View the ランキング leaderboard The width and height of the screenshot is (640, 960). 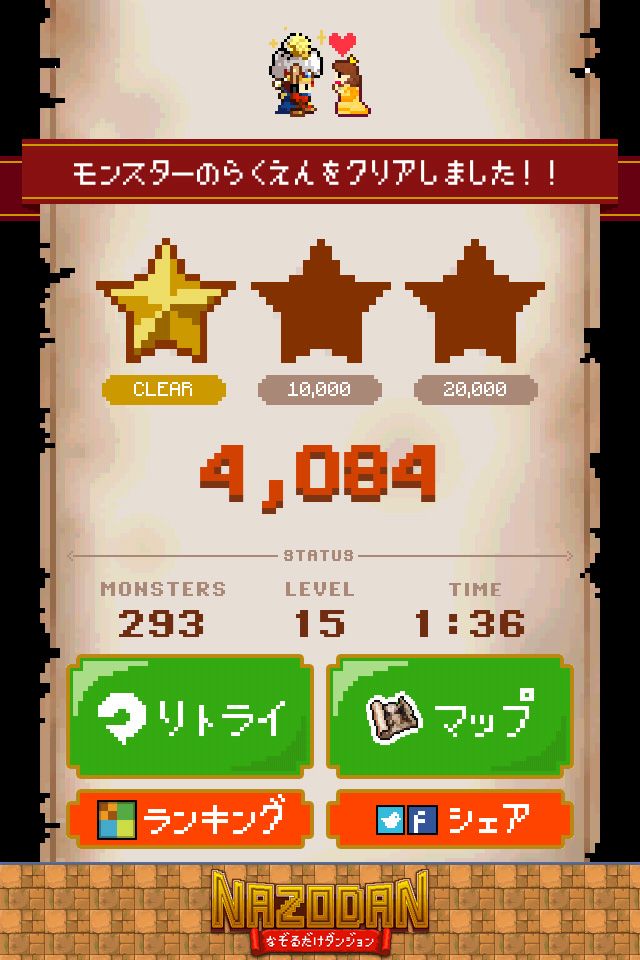point(190,819)
